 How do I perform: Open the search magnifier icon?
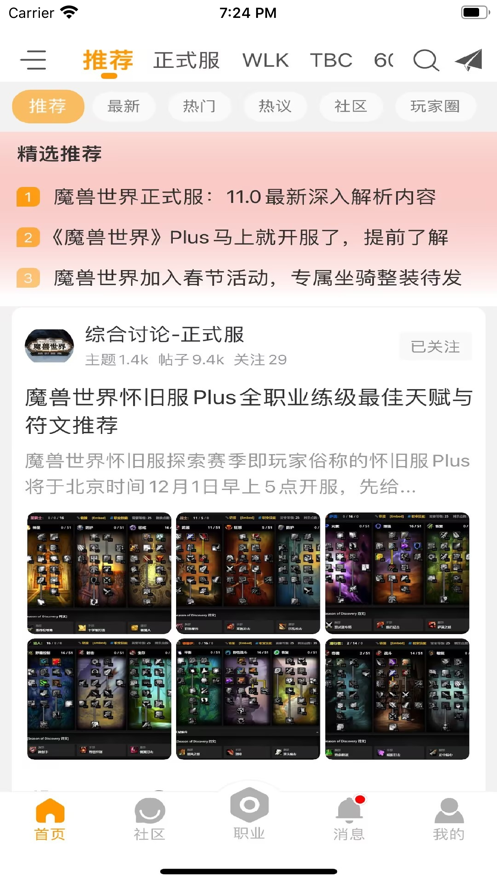coord(426,60)
